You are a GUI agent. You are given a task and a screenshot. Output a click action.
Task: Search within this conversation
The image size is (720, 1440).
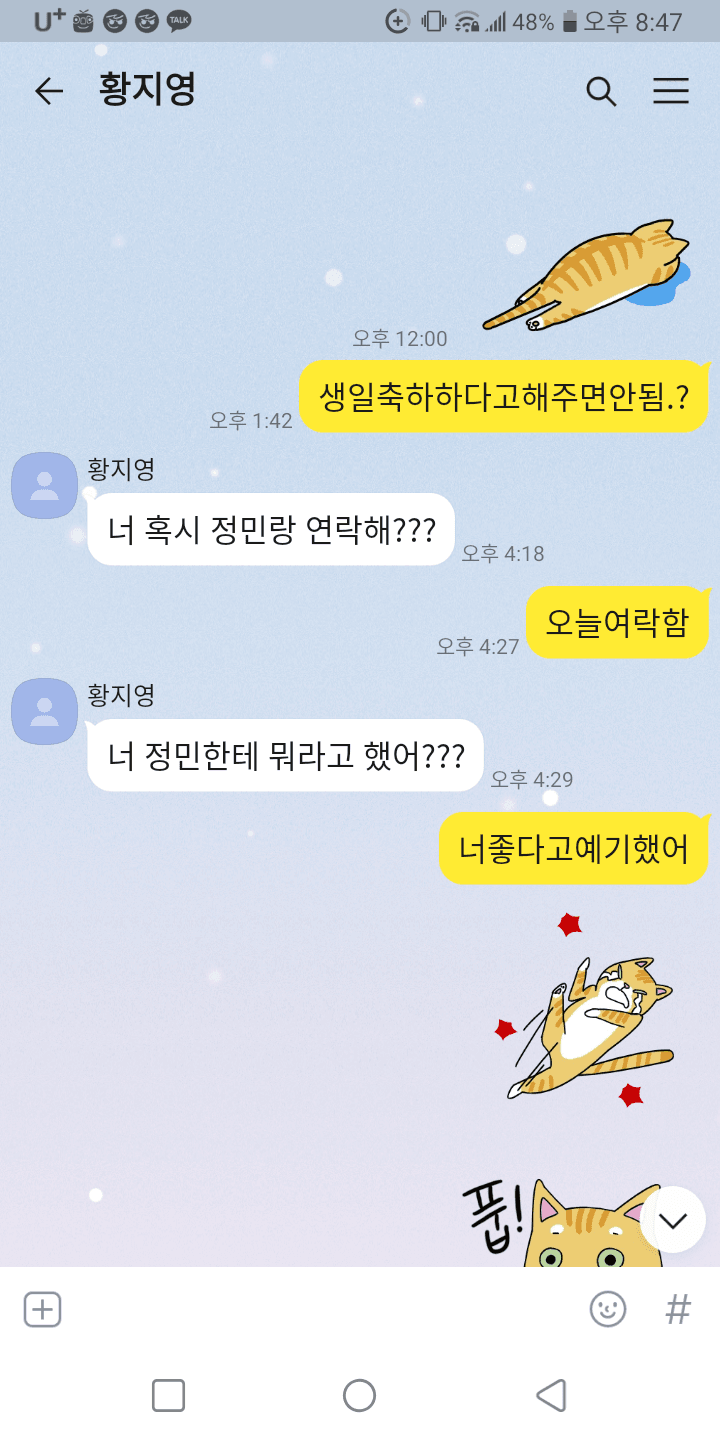coord(600,91)
